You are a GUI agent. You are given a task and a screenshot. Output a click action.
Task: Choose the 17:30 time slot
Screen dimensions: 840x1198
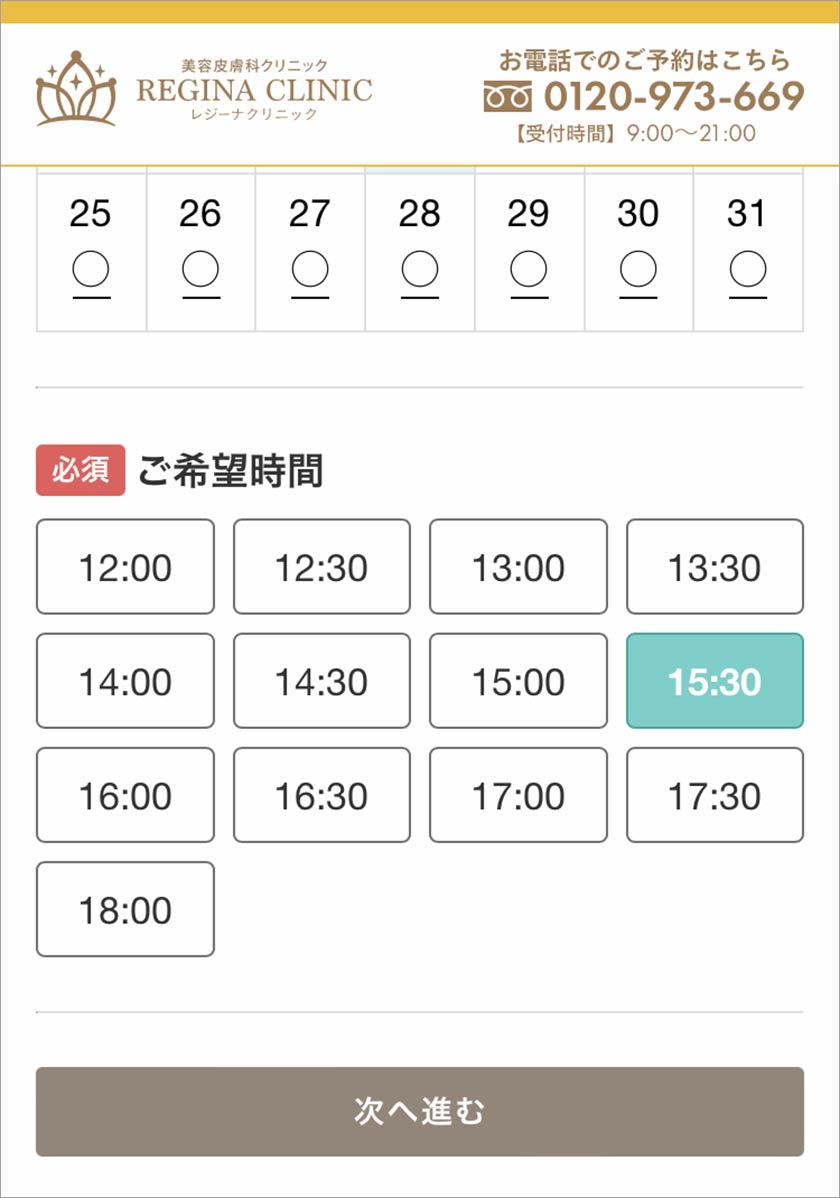[x=715, y=795]
